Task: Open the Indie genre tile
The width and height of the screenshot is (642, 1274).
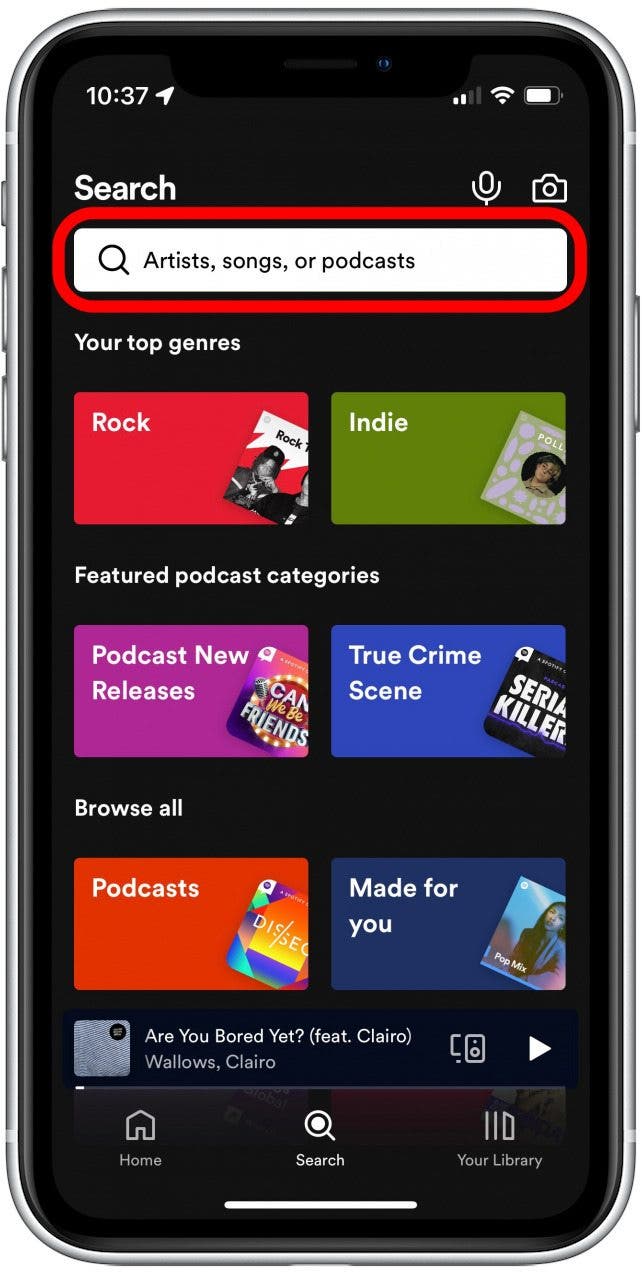Action: pos(448,458)
